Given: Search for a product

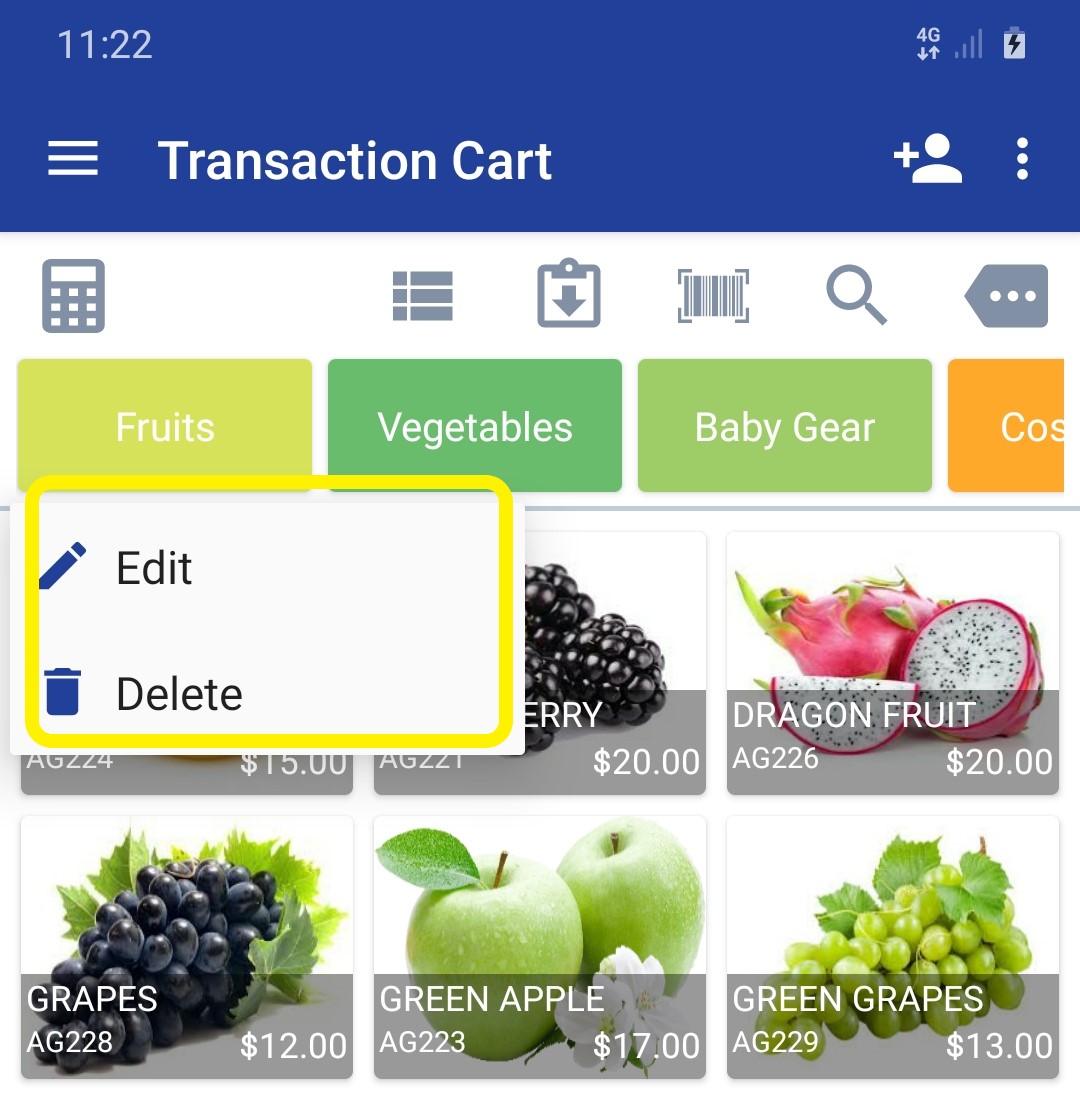Looking at the screenshot, I should 857,294.
